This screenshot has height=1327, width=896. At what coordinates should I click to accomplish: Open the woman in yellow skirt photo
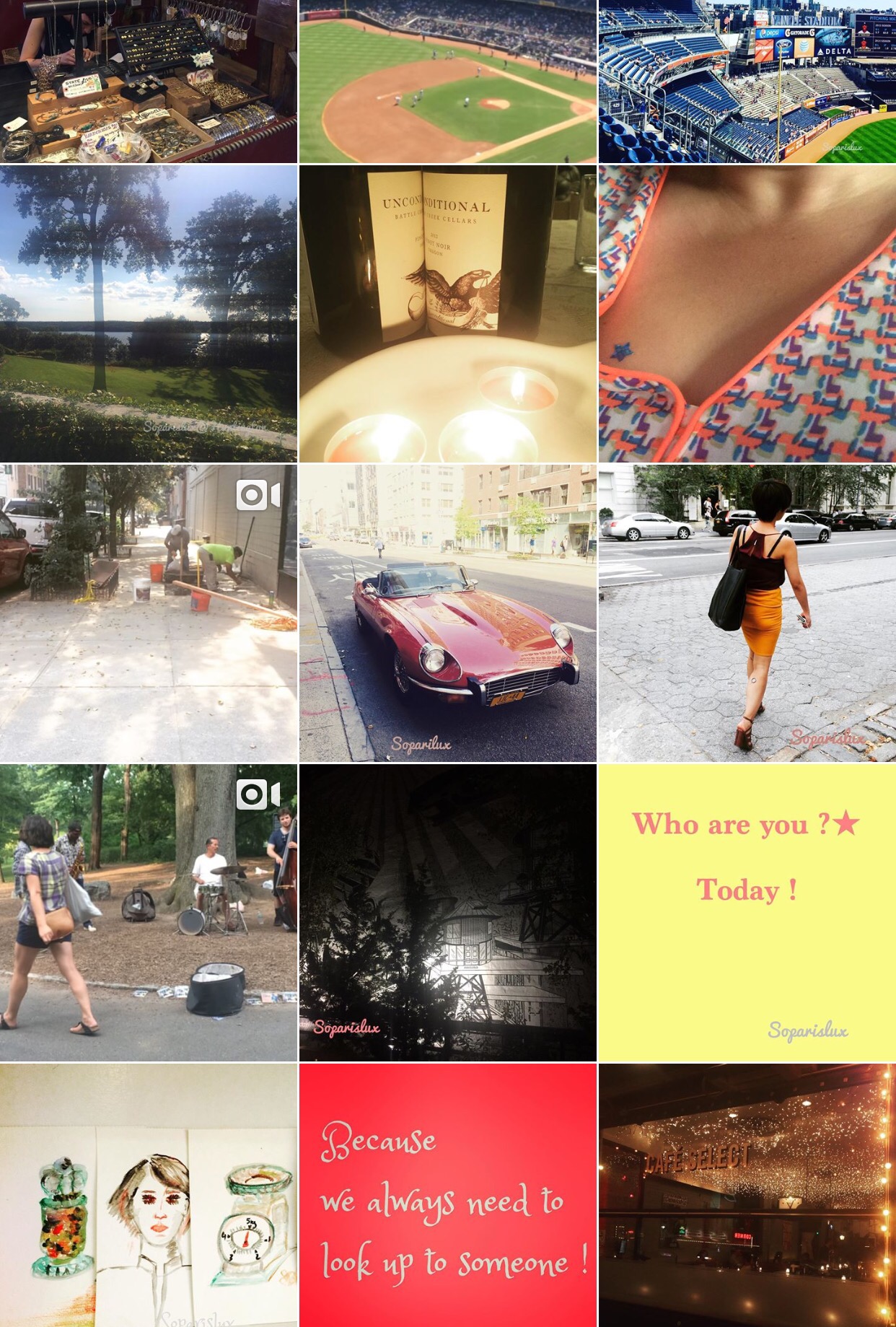pyautogui.click(x=747, y=613)
